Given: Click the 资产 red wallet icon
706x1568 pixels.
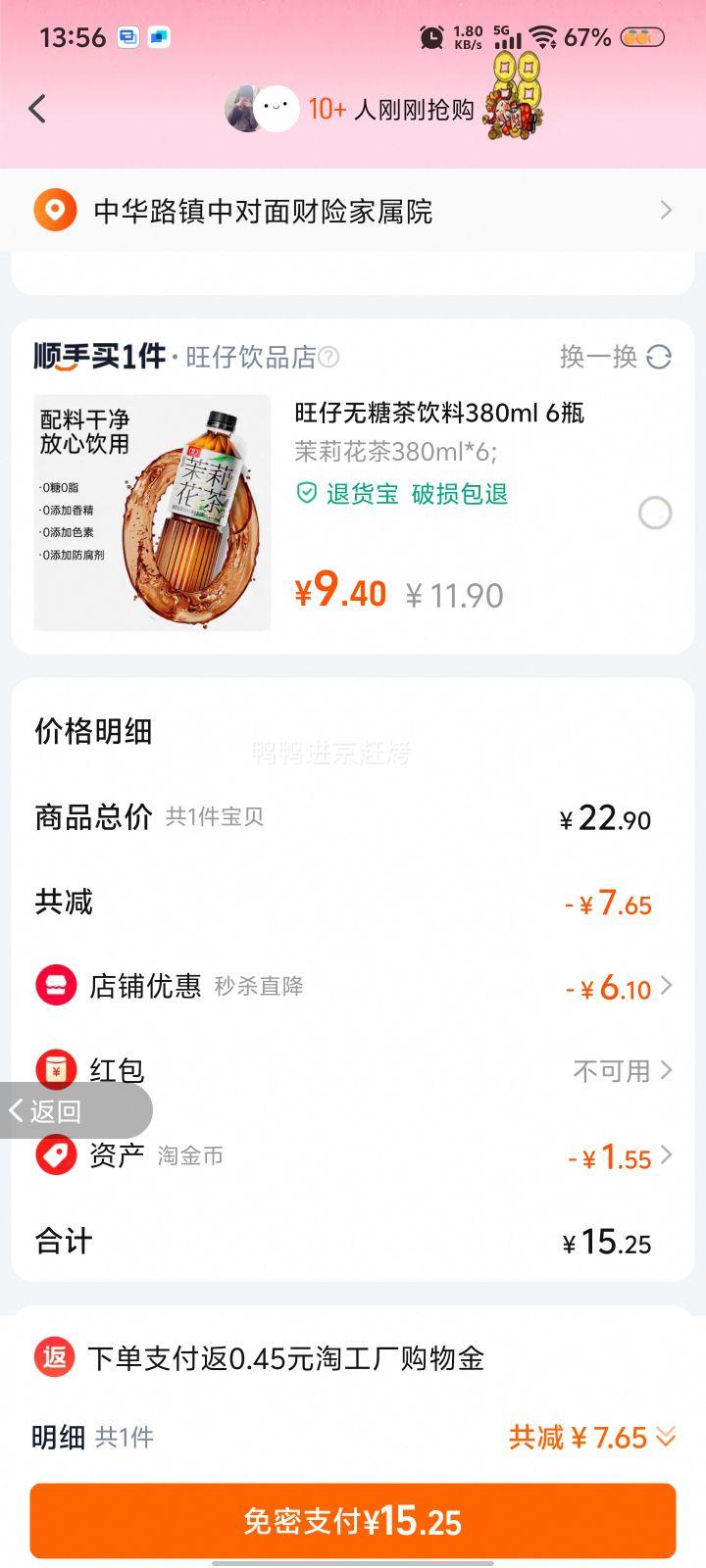Looking at the screenshot, I should tap(57, 1155).
